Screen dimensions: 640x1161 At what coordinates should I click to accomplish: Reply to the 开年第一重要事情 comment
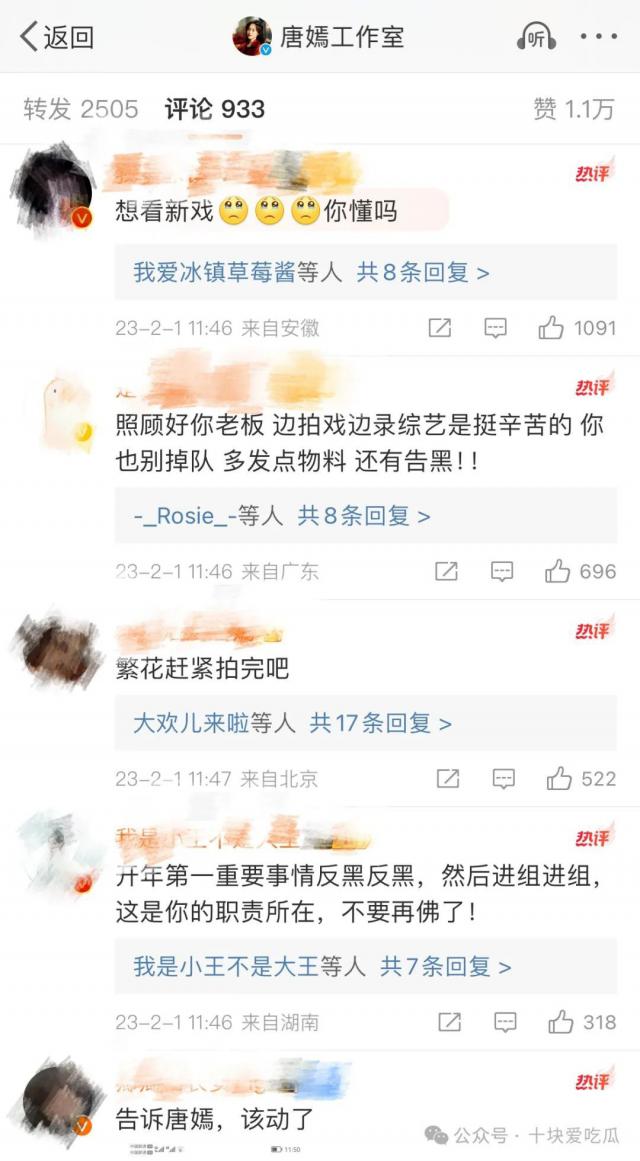(x=505, y=1022)
